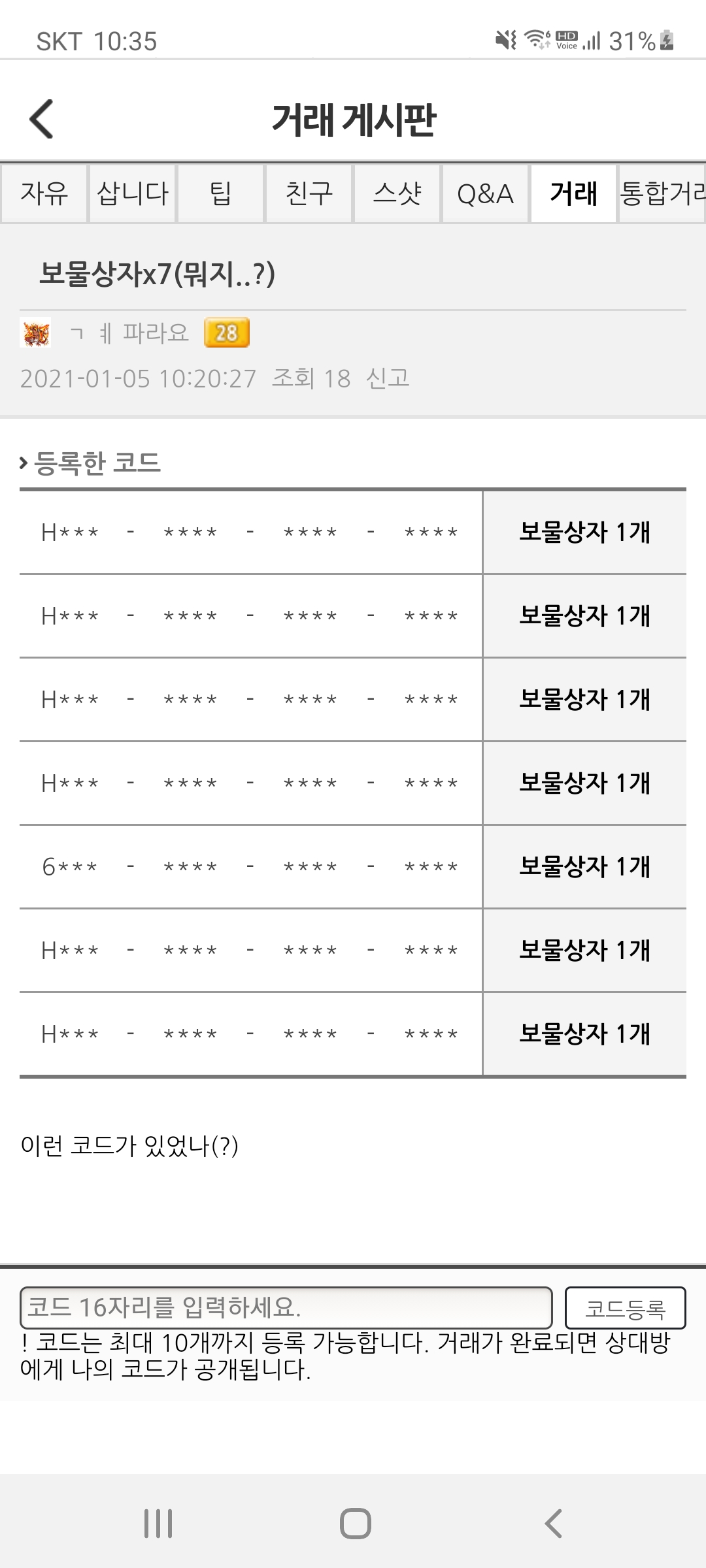Viewport: 706px width, 1568px height.
Task: Report this post via 신고
Action: pyautogui.click(x=388, y=378)
